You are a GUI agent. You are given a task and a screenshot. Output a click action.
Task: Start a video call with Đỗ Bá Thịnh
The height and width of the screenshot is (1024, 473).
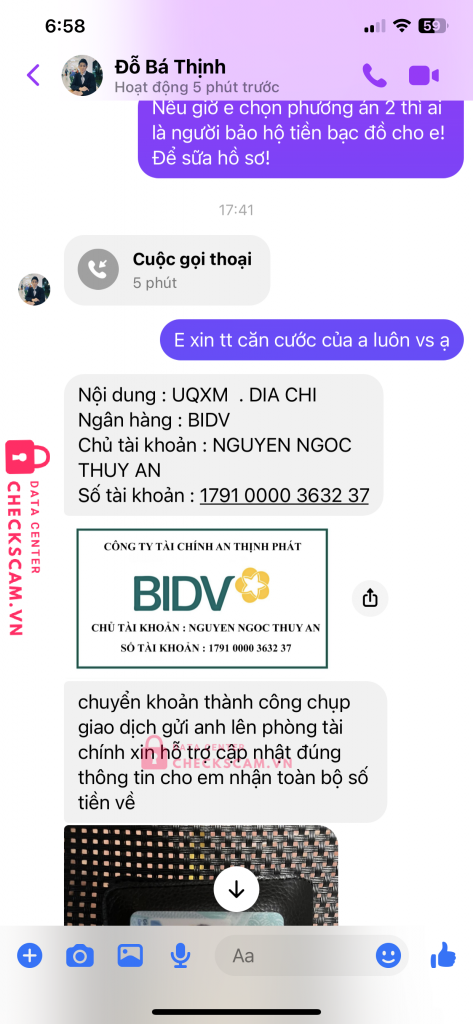point(424,76)
